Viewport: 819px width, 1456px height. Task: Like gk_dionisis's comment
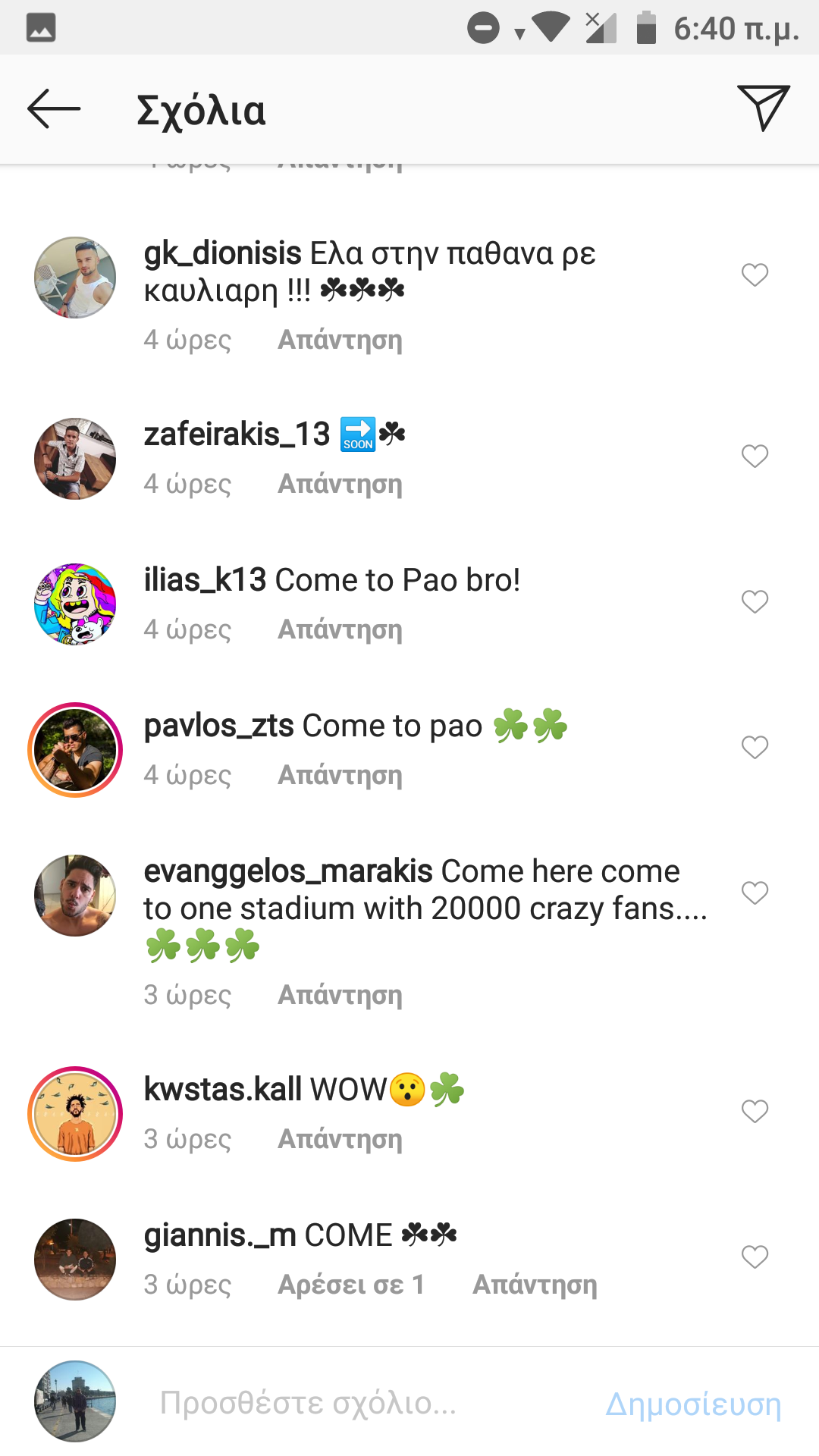point(755,275)
